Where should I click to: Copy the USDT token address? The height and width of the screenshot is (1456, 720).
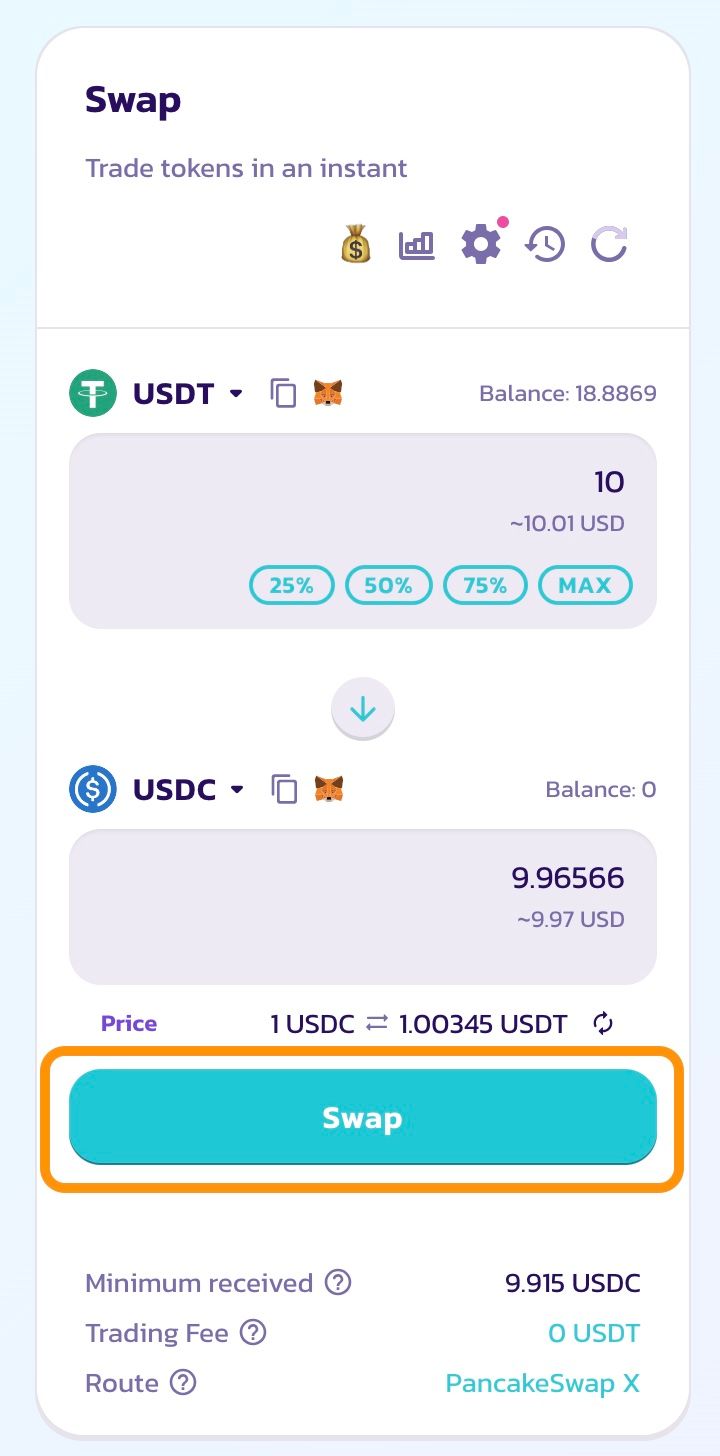coord(284,393)
